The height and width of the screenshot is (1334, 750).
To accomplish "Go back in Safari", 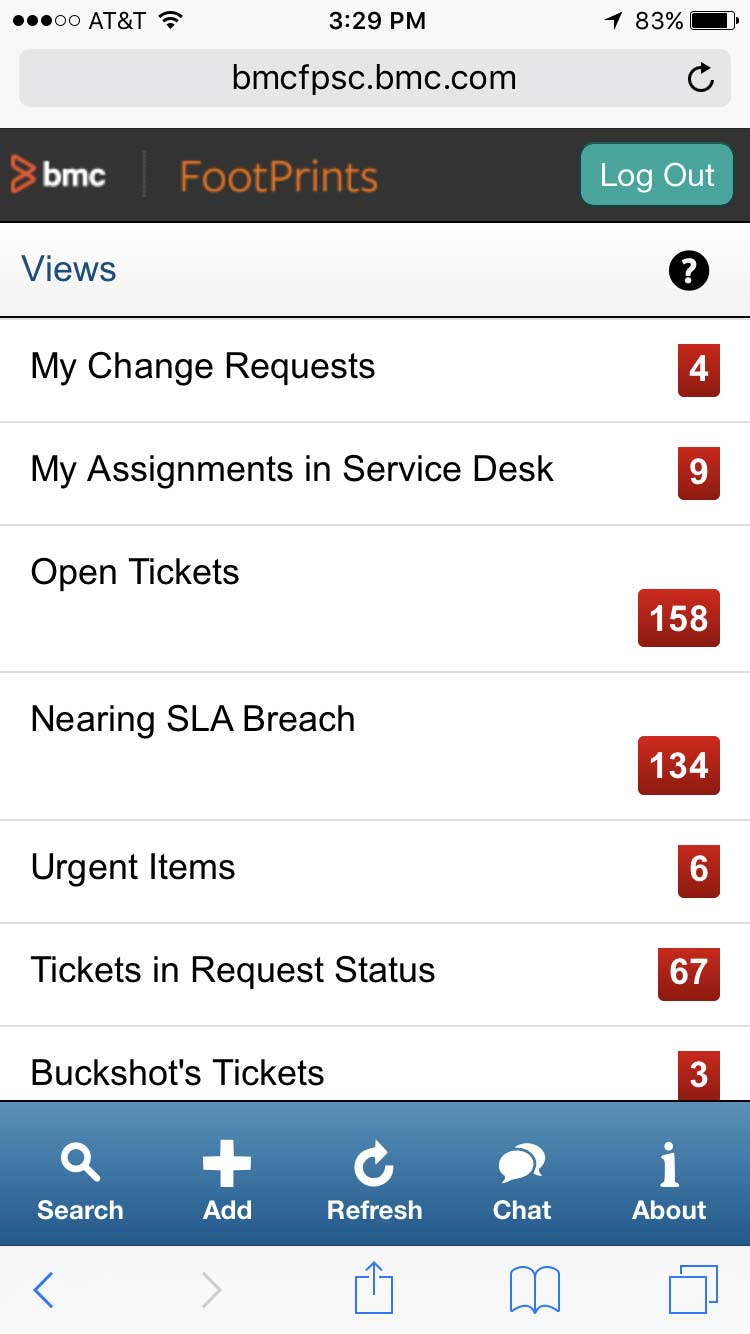I will coord(43,1290).
